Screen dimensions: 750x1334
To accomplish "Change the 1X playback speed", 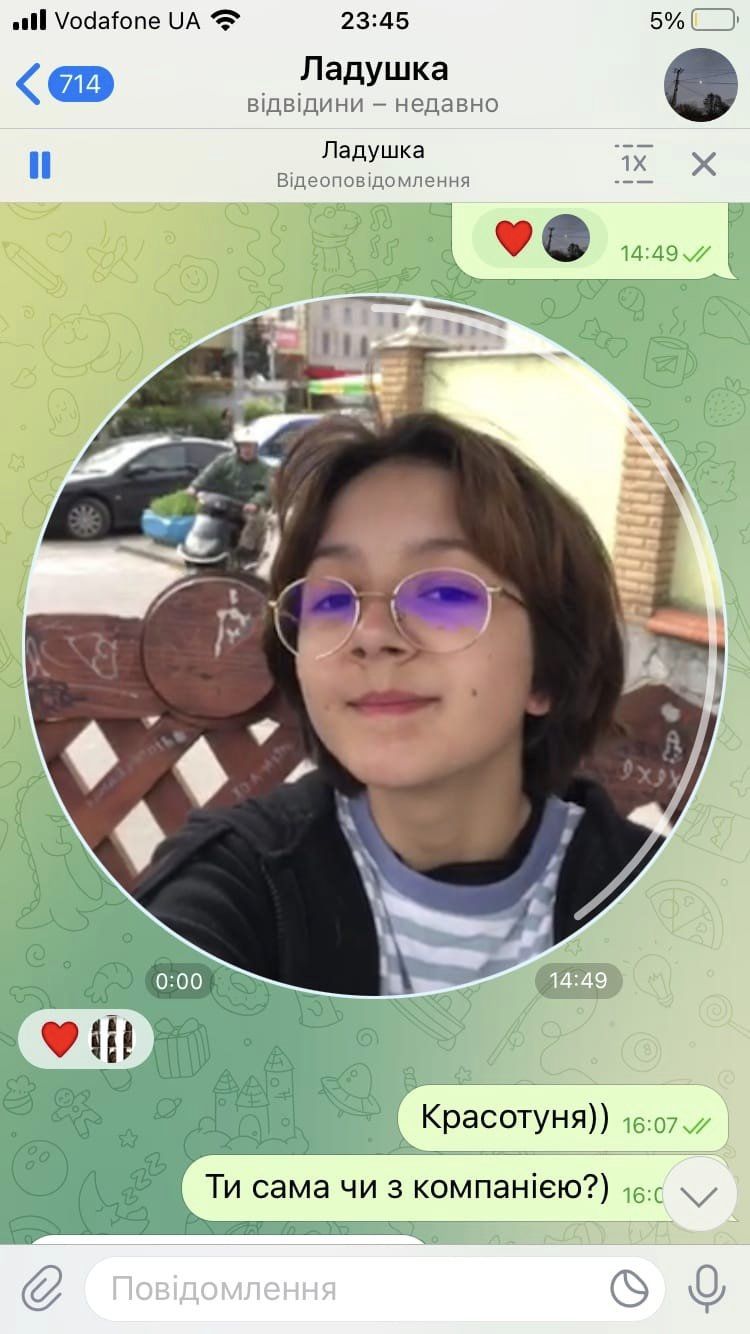I will (x=634, y=164).
